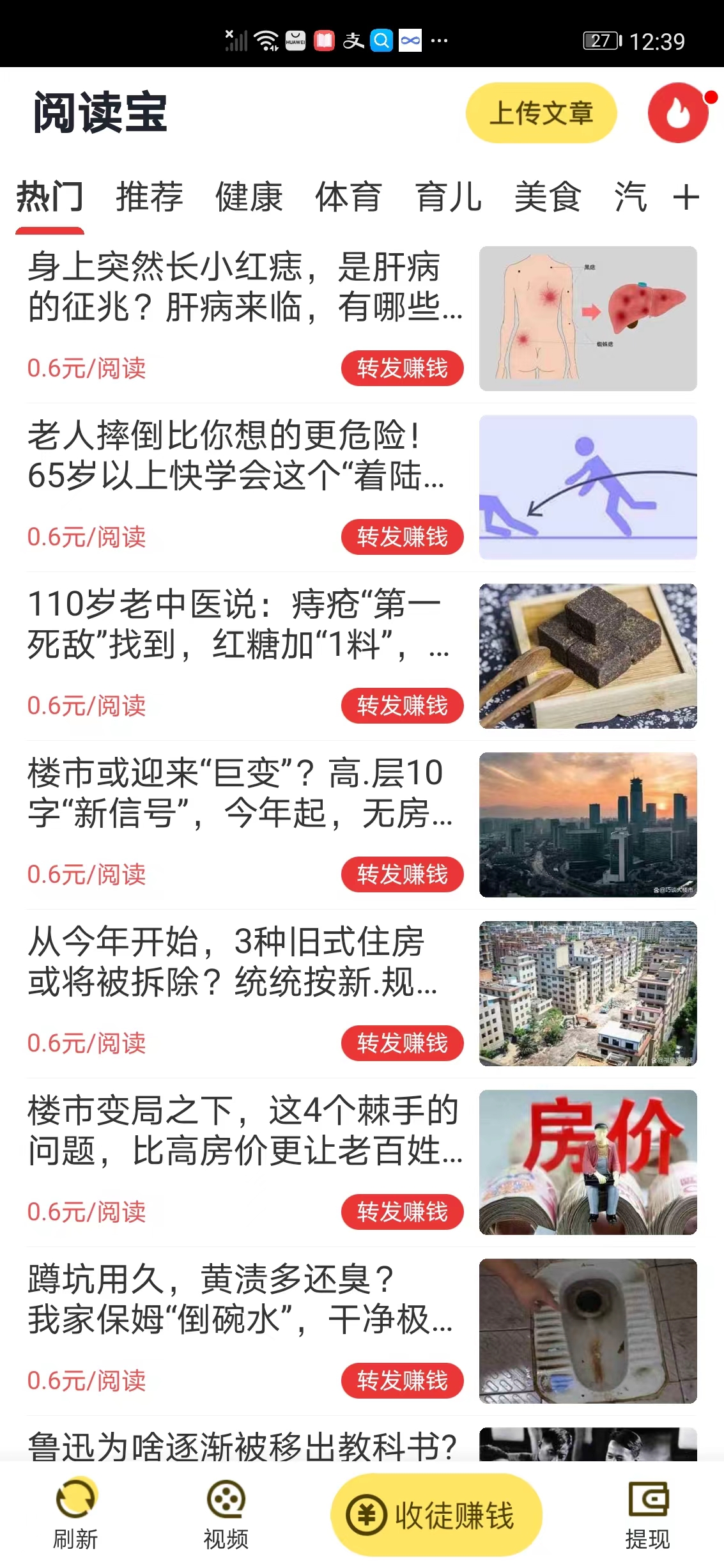This screenshot has width=724, height=1568.
Task: Tap 上传文章 to upload an article
Action: pos(542,114)
